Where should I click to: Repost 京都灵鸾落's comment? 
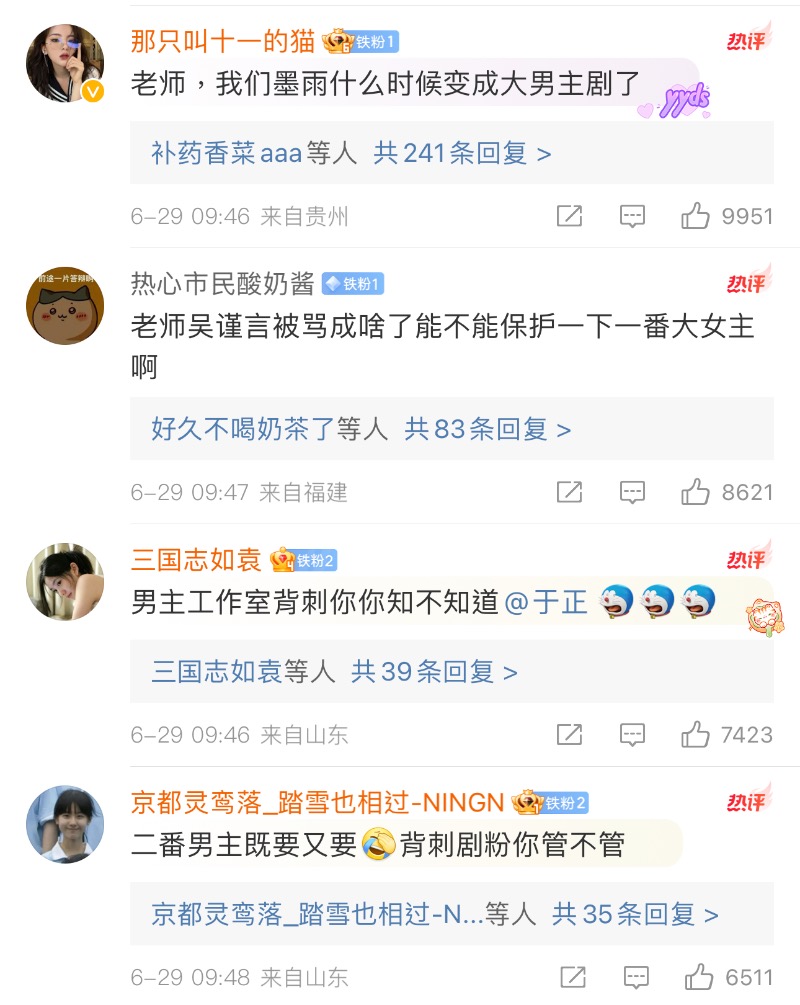click(573, 977)
